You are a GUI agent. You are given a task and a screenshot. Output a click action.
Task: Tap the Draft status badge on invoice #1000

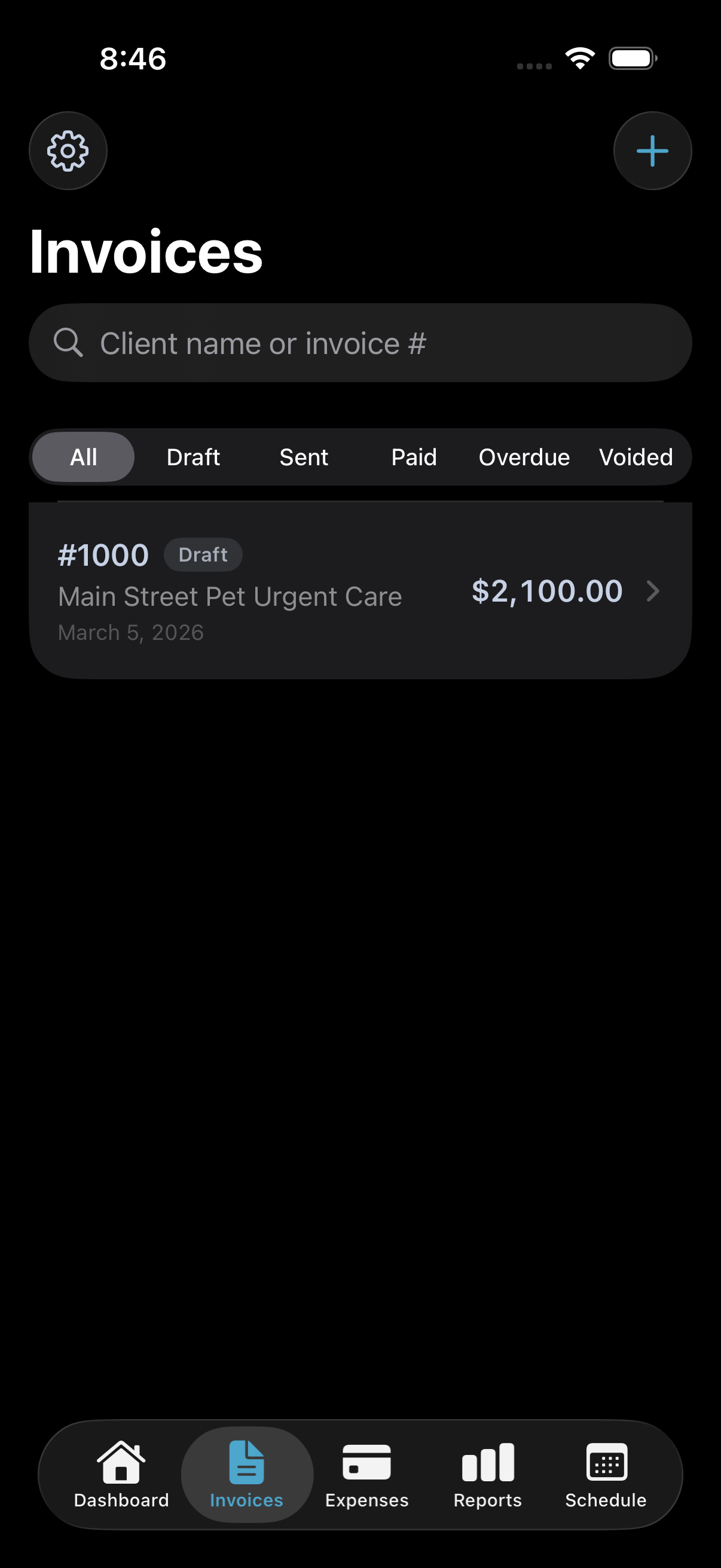(203, 554)
